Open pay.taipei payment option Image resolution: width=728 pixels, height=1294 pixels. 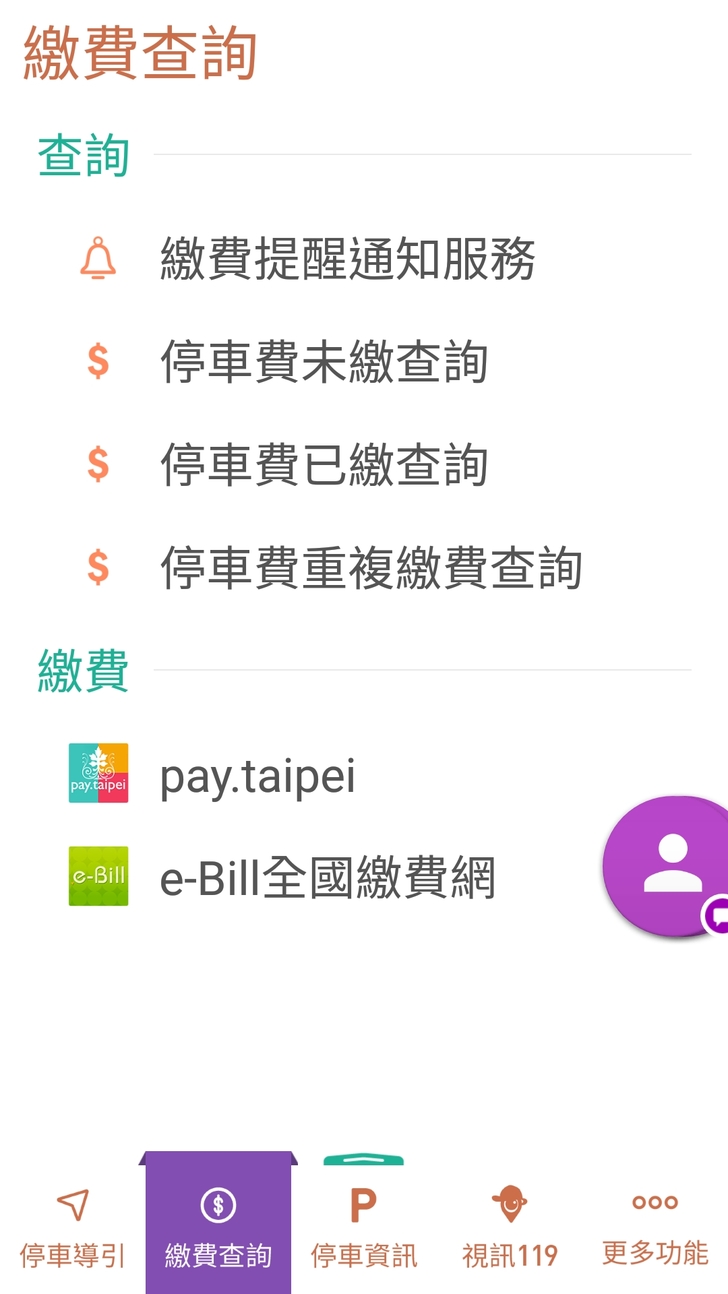coord(257,777)
